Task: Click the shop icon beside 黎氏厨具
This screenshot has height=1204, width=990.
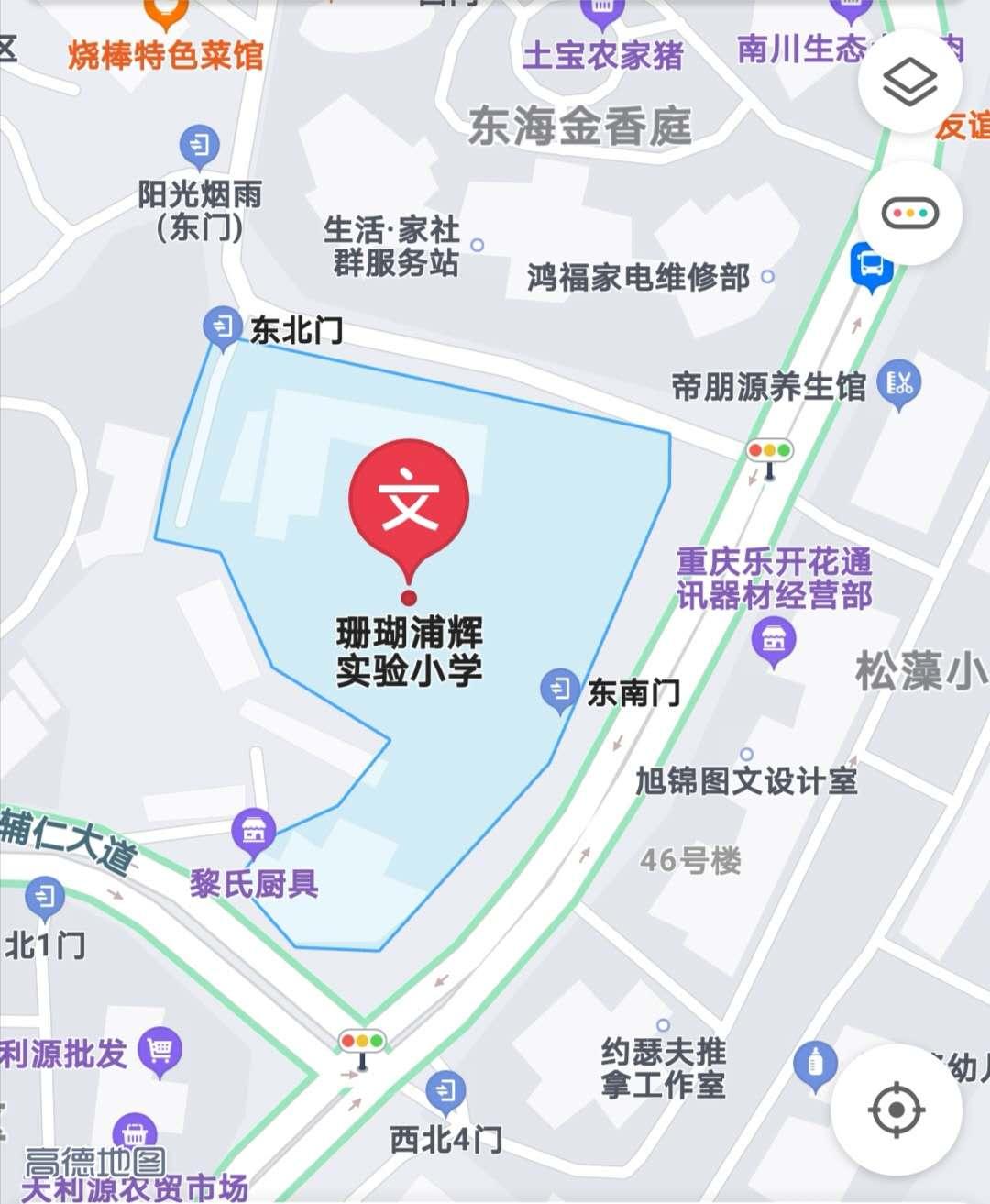Action: coord(254,830)
